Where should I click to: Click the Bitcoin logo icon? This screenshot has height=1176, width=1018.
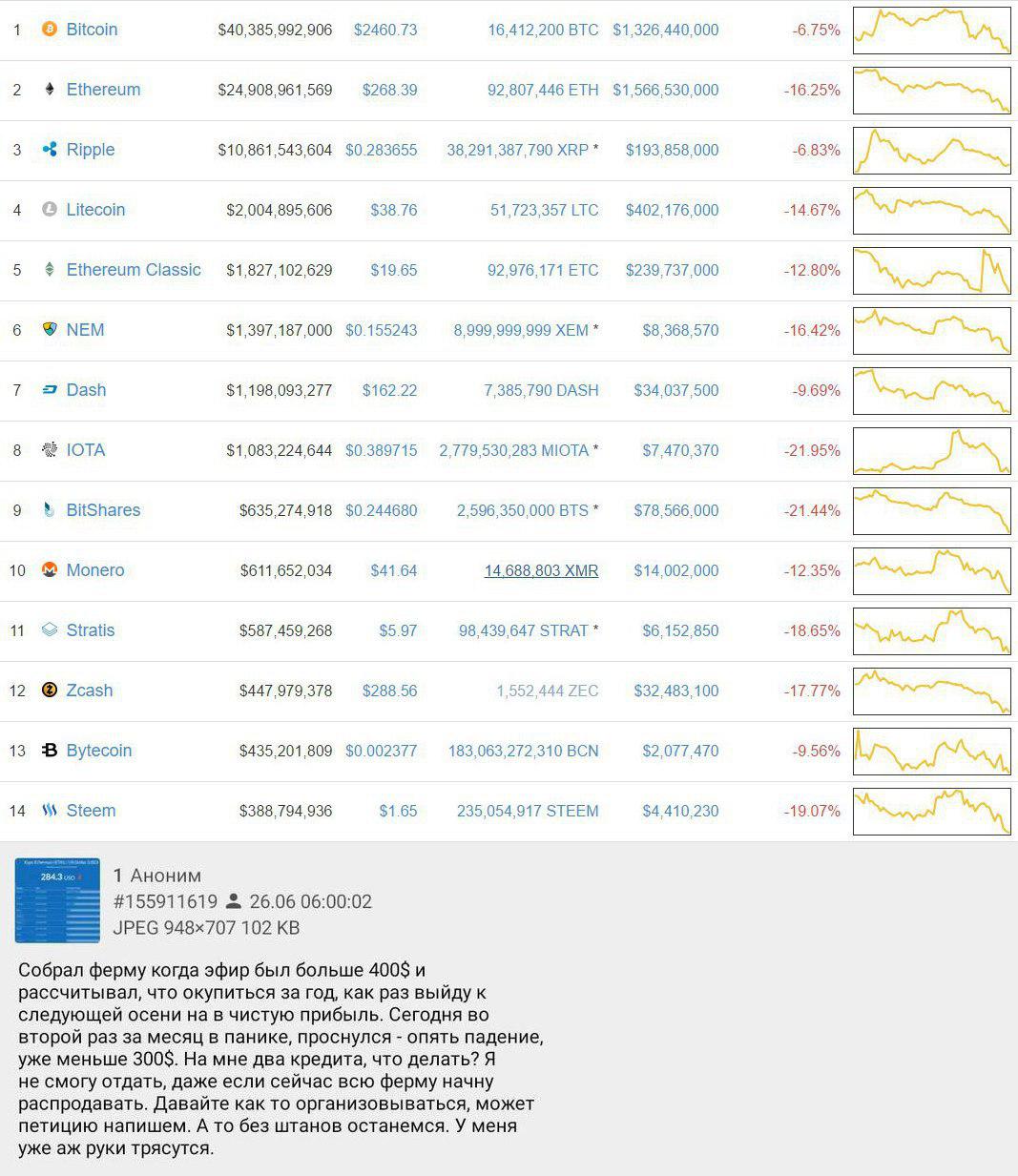[48, 30]
